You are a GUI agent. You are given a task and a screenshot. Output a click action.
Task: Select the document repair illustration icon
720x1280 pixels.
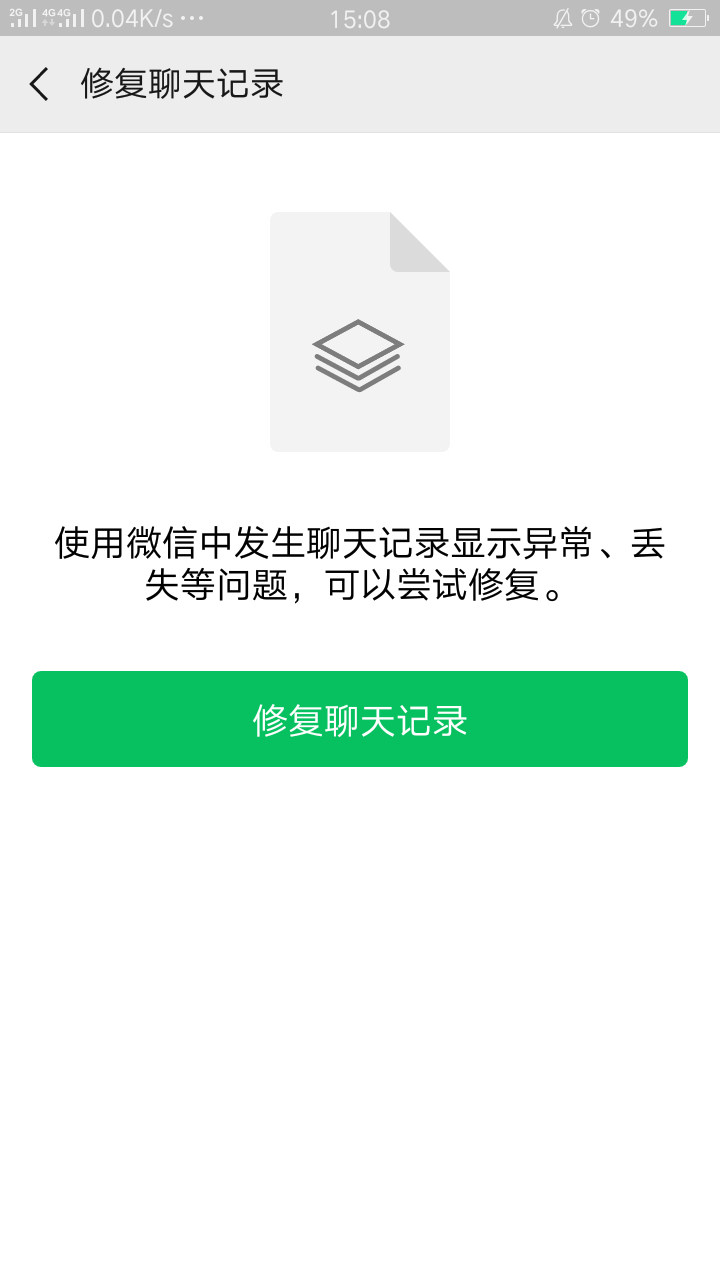tap(360, 332)
